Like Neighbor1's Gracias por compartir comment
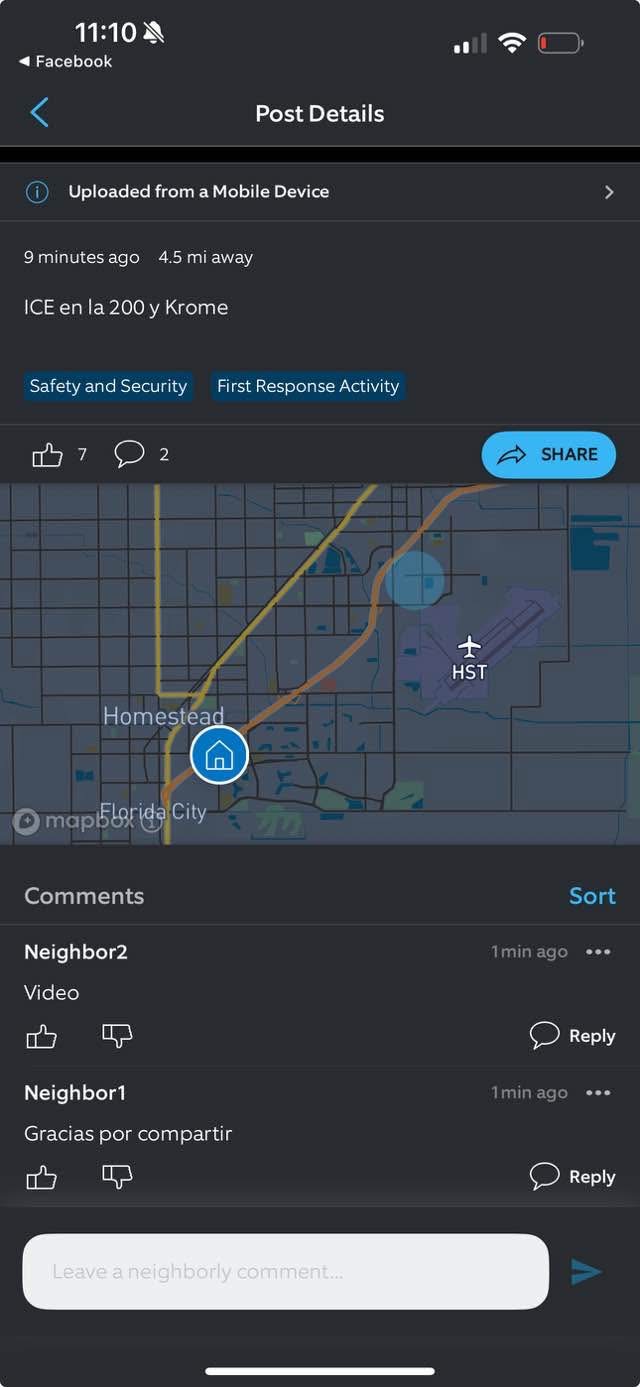The image size is (640, 1387). click(41, 1178)
